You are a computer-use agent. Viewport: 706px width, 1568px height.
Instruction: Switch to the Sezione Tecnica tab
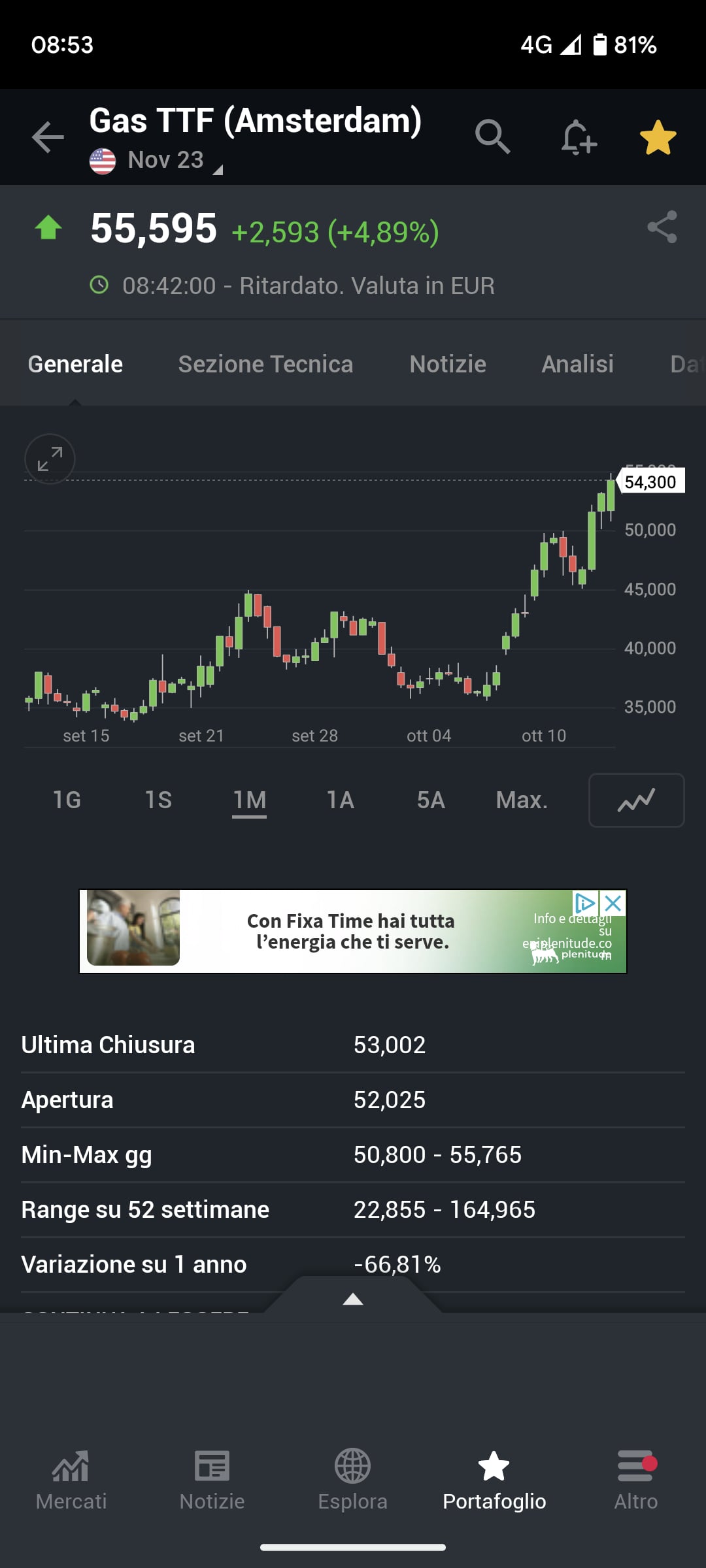265,364
